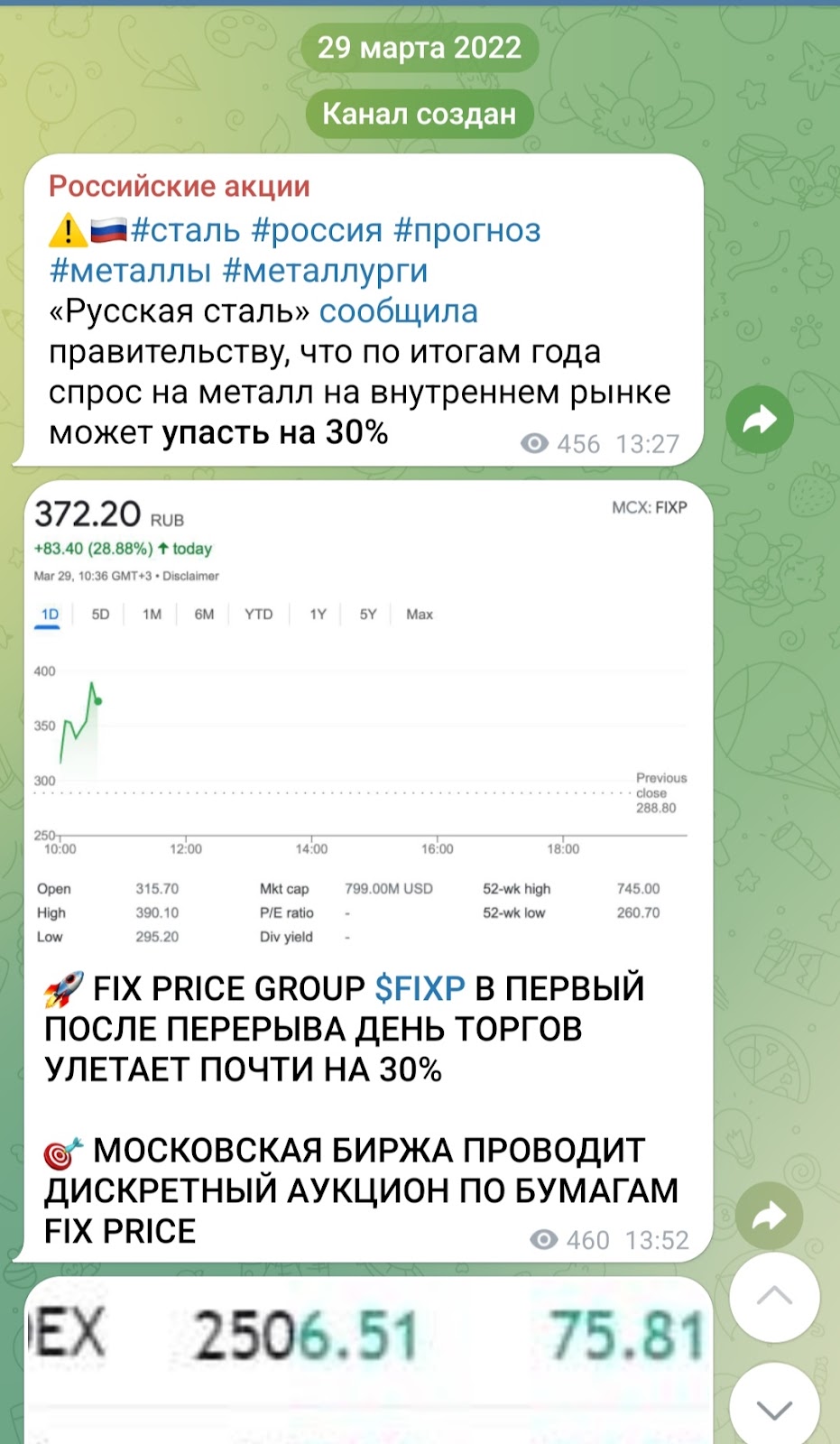Viewport: 840px width, 1444px height.
Task: Open the #металлурги hashtag
Action: 325,271
